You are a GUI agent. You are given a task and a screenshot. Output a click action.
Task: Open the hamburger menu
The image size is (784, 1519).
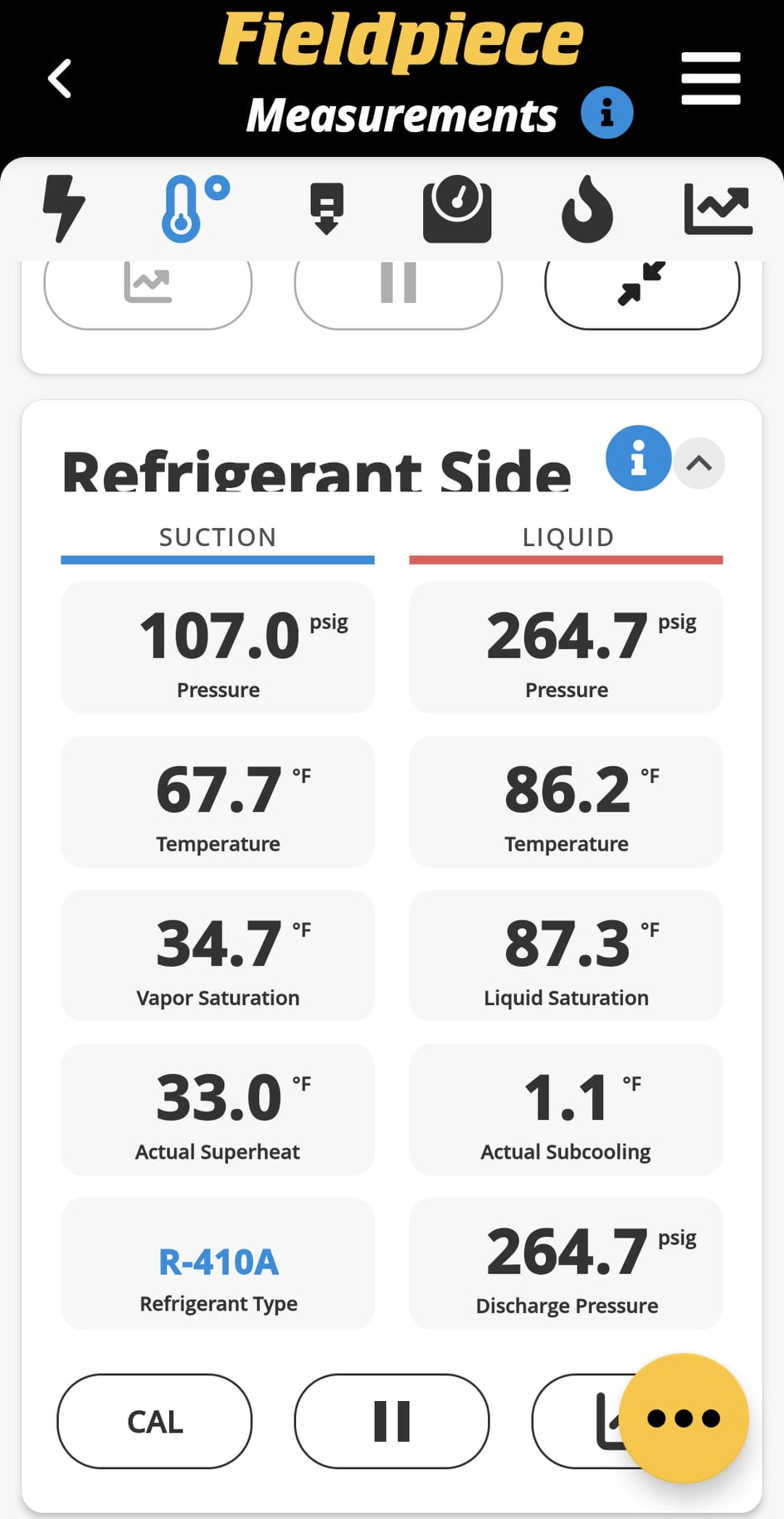point(710,79)
